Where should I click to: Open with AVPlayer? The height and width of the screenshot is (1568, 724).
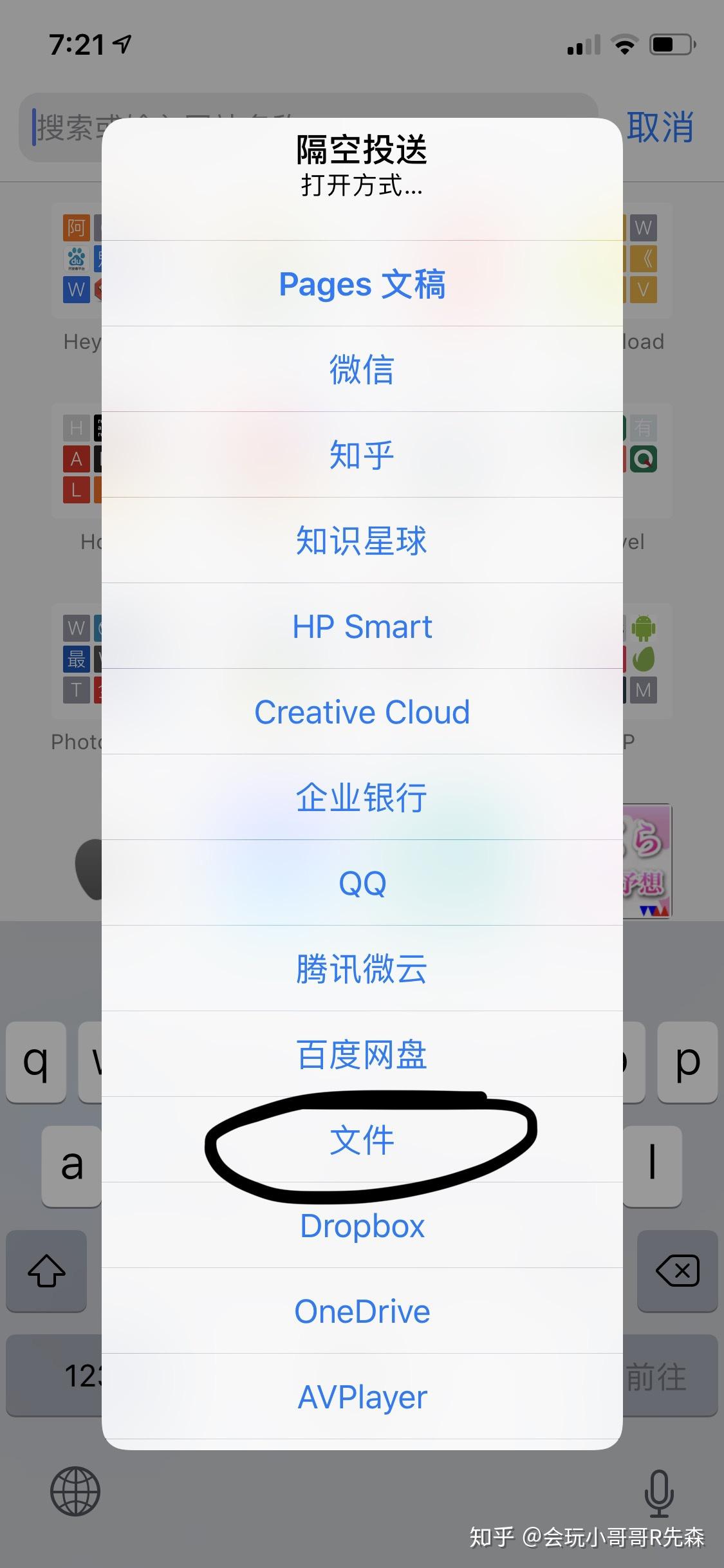pos(362,1397)
